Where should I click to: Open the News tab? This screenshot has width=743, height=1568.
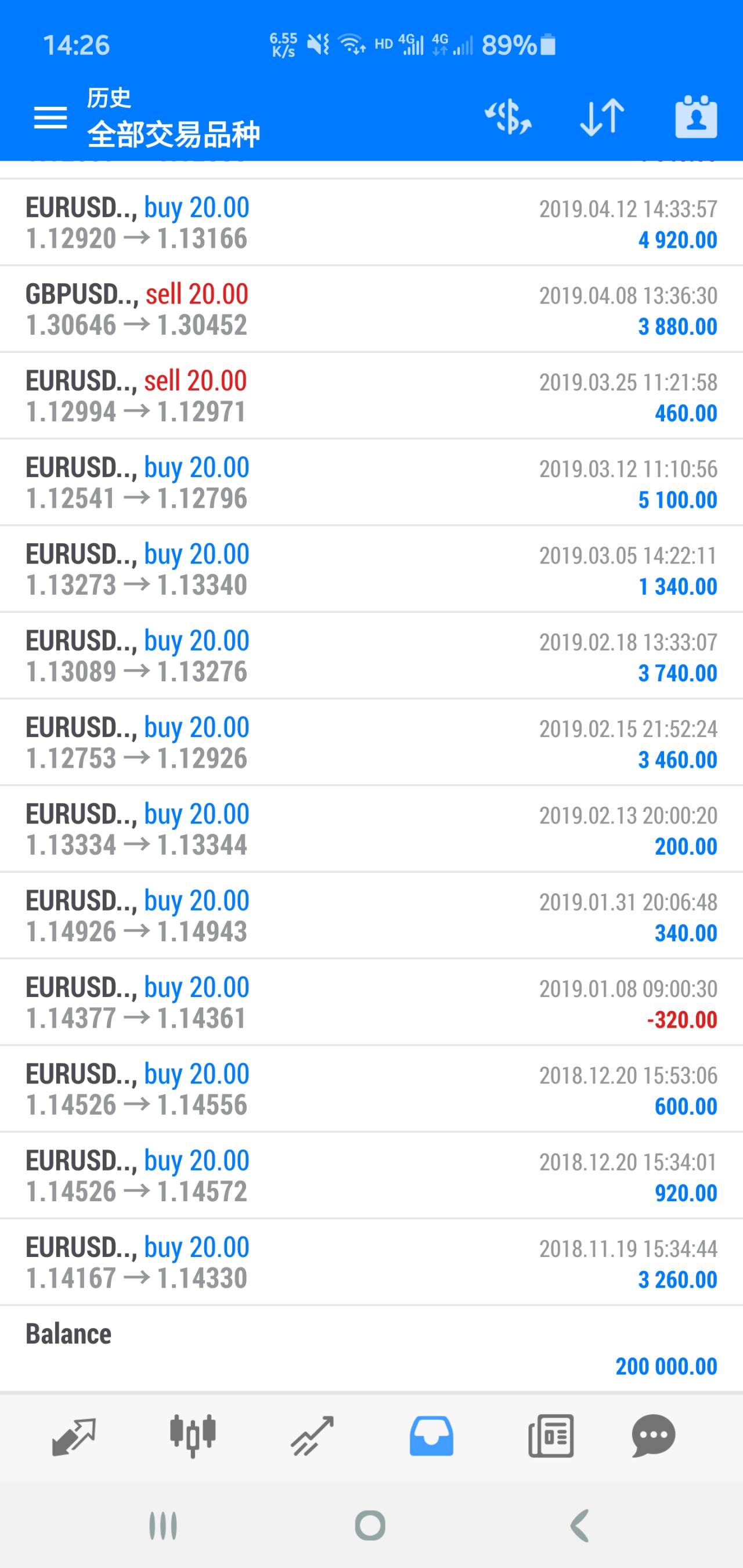(550, 1436)
